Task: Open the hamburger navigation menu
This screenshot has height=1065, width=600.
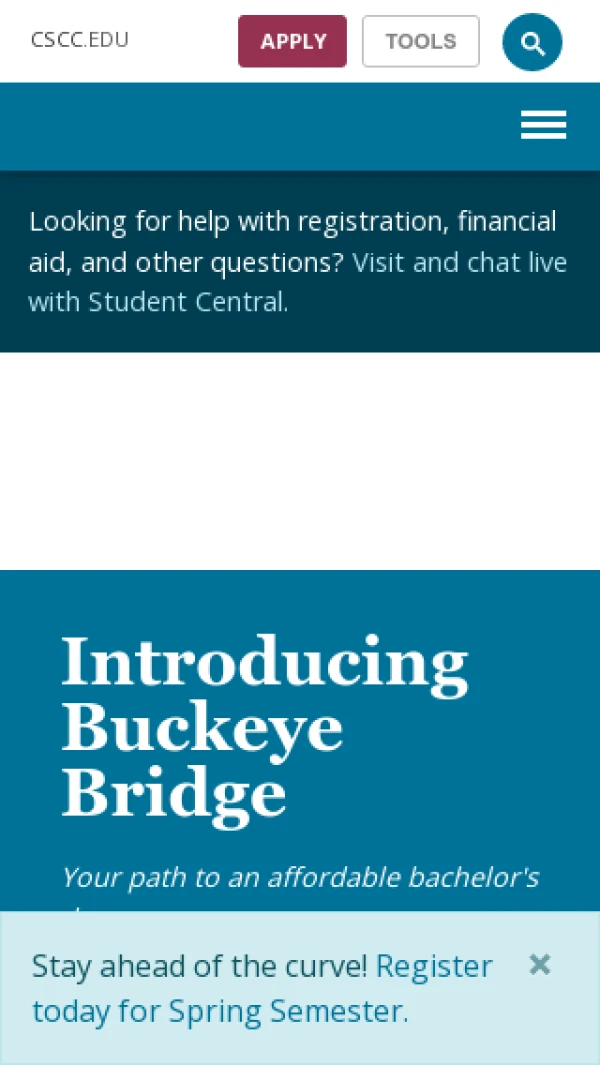Action: click(543, 125)
